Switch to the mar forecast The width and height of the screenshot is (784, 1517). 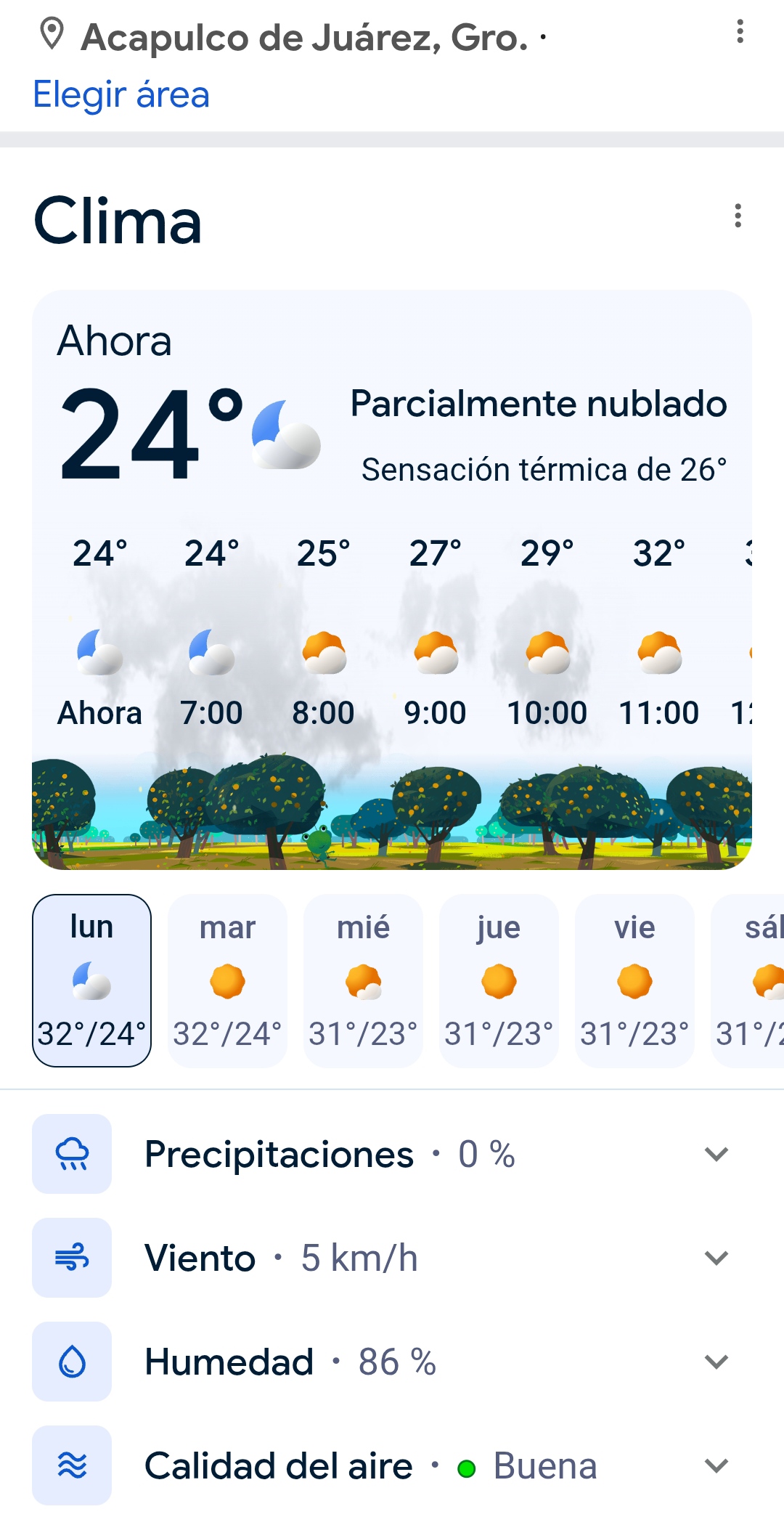click(227, 980)
